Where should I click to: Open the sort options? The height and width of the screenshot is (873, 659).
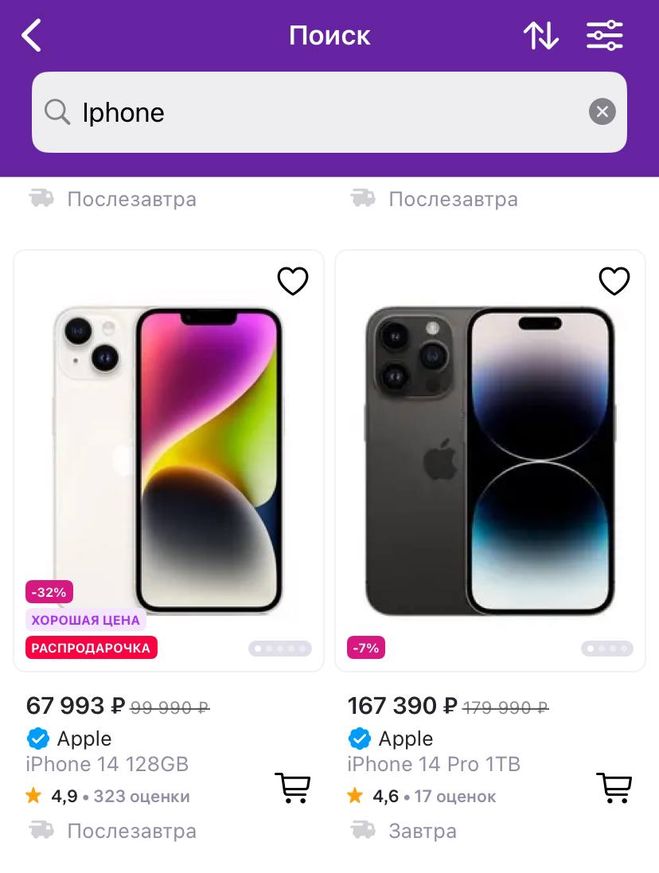541,36
